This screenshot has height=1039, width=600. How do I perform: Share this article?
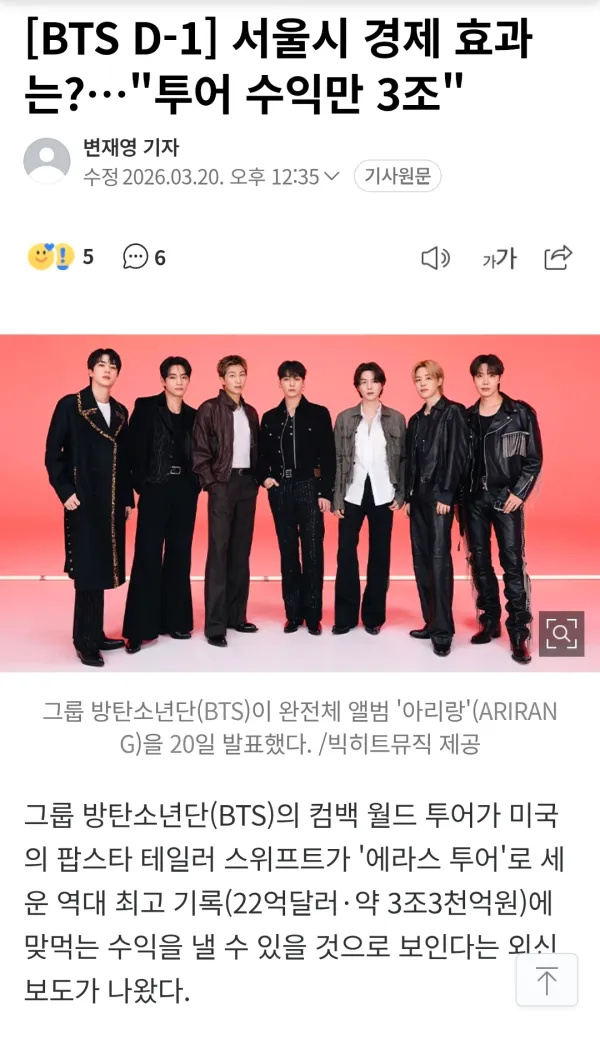(558, 257)
